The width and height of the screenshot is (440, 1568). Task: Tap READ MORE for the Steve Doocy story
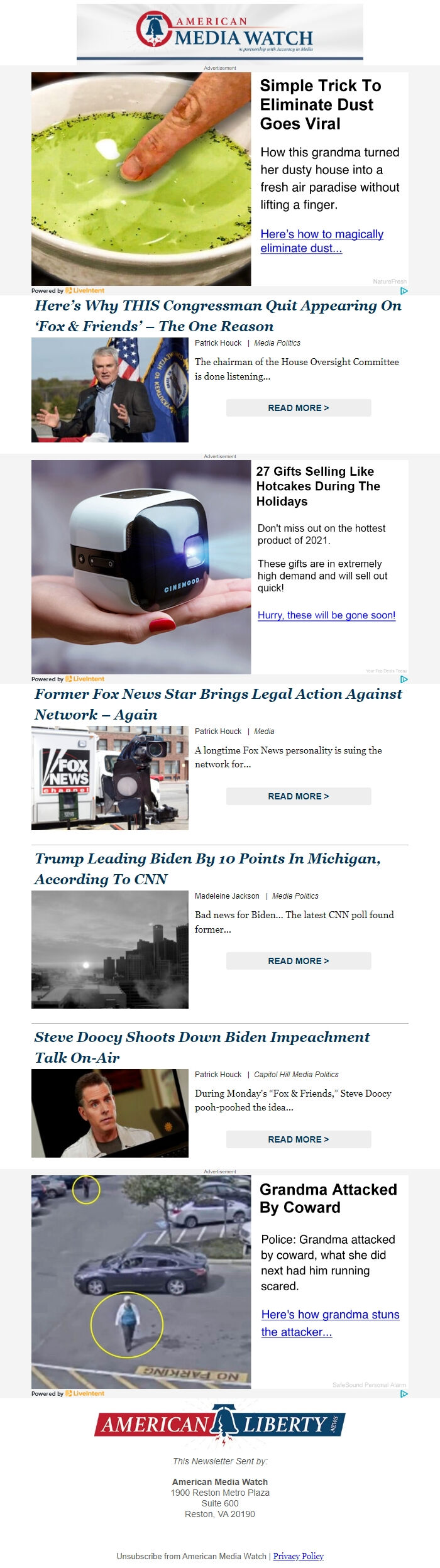click(298, 1139)
